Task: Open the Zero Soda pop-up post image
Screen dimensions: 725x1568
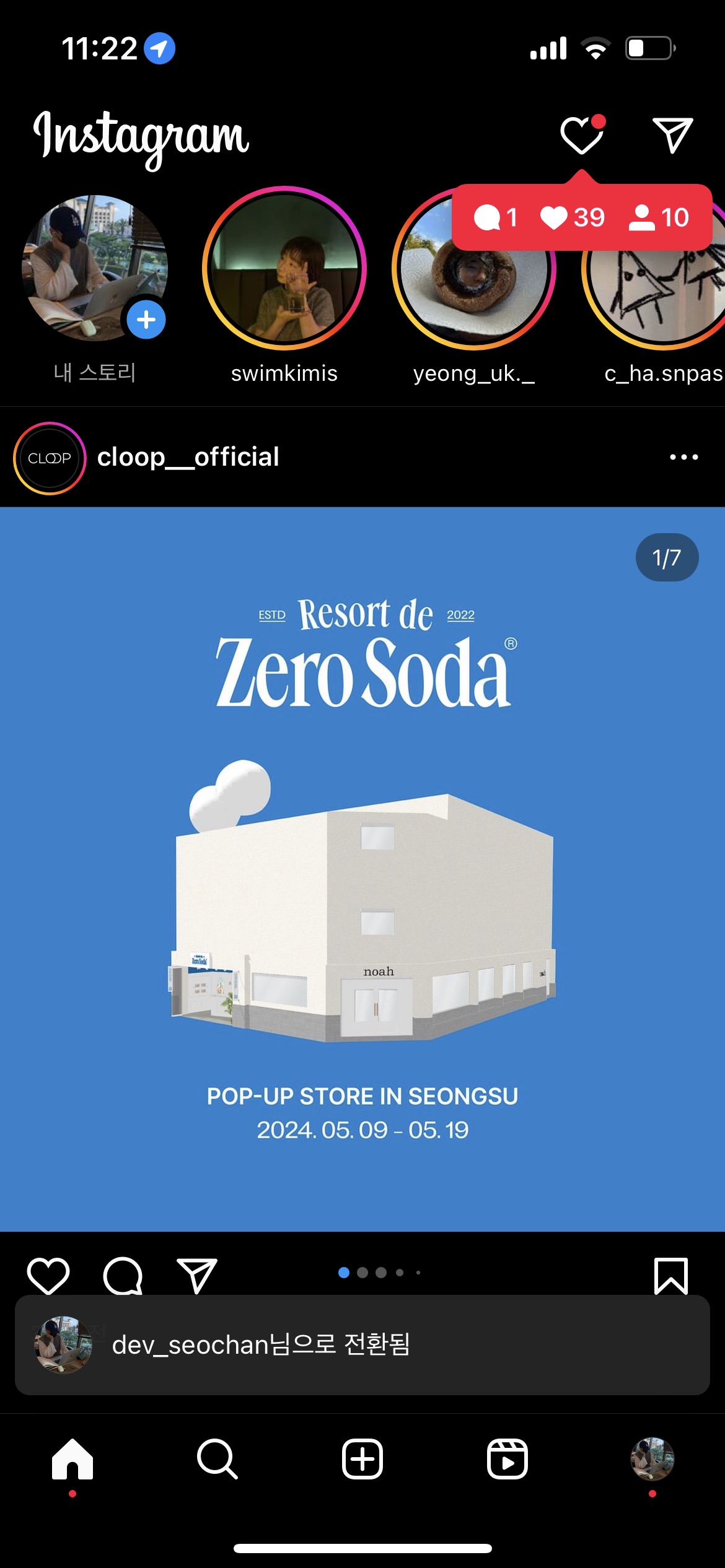Action: tap(362, 867)
